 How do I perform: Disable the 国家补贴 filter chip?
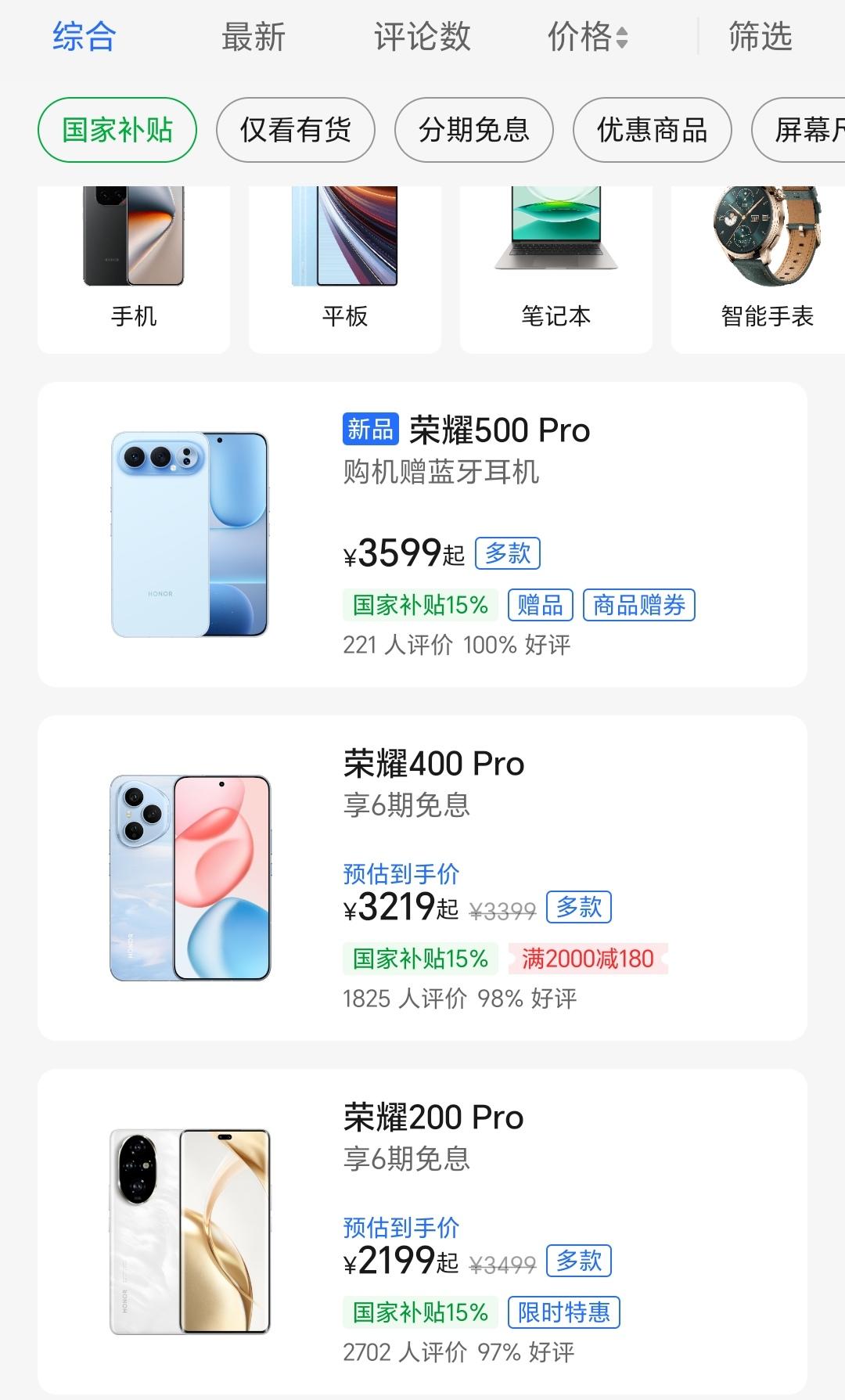click(114, 129)
